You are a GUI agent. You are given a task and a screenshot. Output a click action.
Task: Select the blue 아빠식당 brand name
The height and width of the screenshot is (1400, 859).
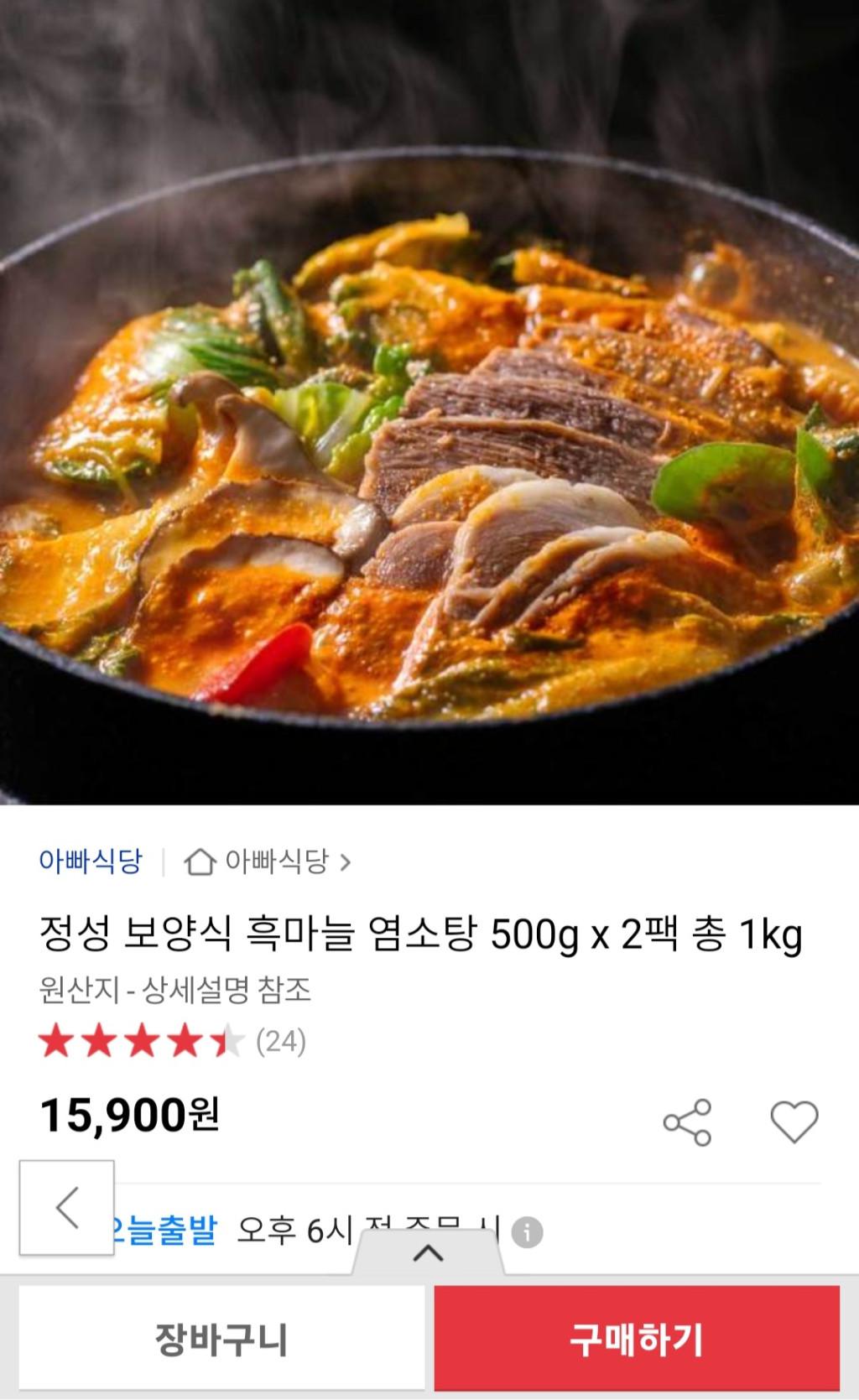[91, 861]
